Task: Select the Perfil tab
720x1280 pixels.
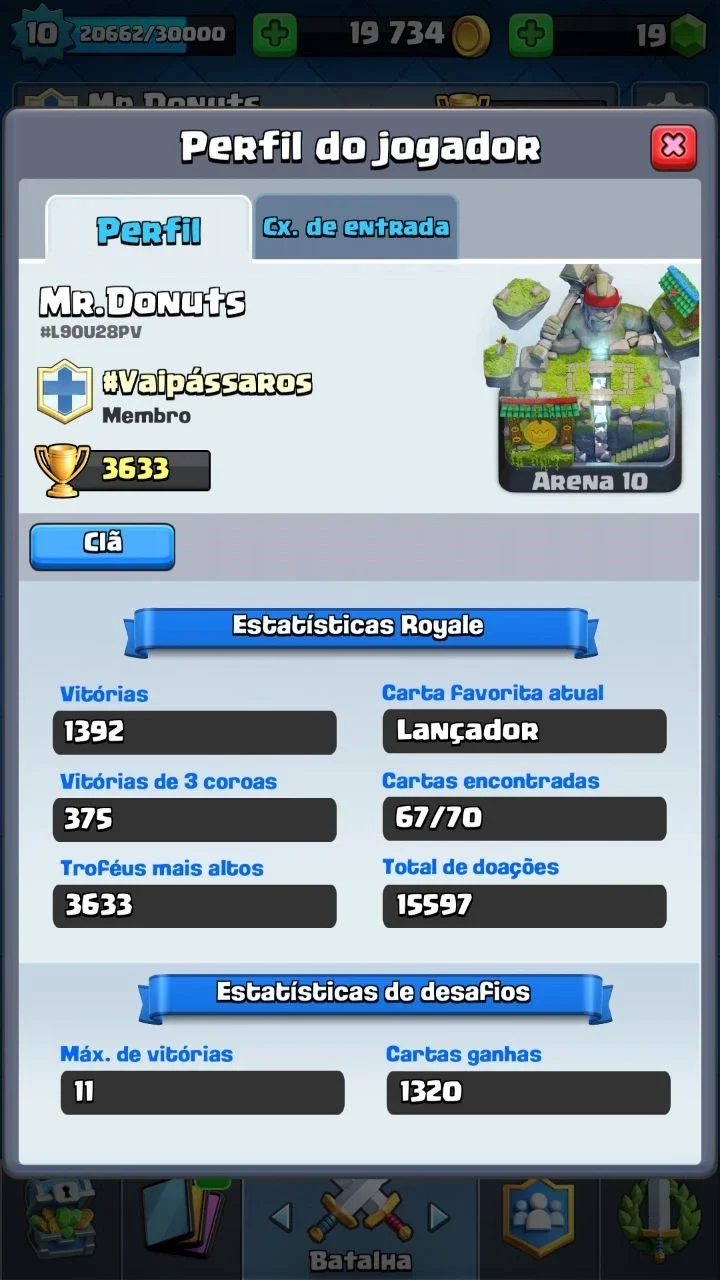Action: (149, 229)
